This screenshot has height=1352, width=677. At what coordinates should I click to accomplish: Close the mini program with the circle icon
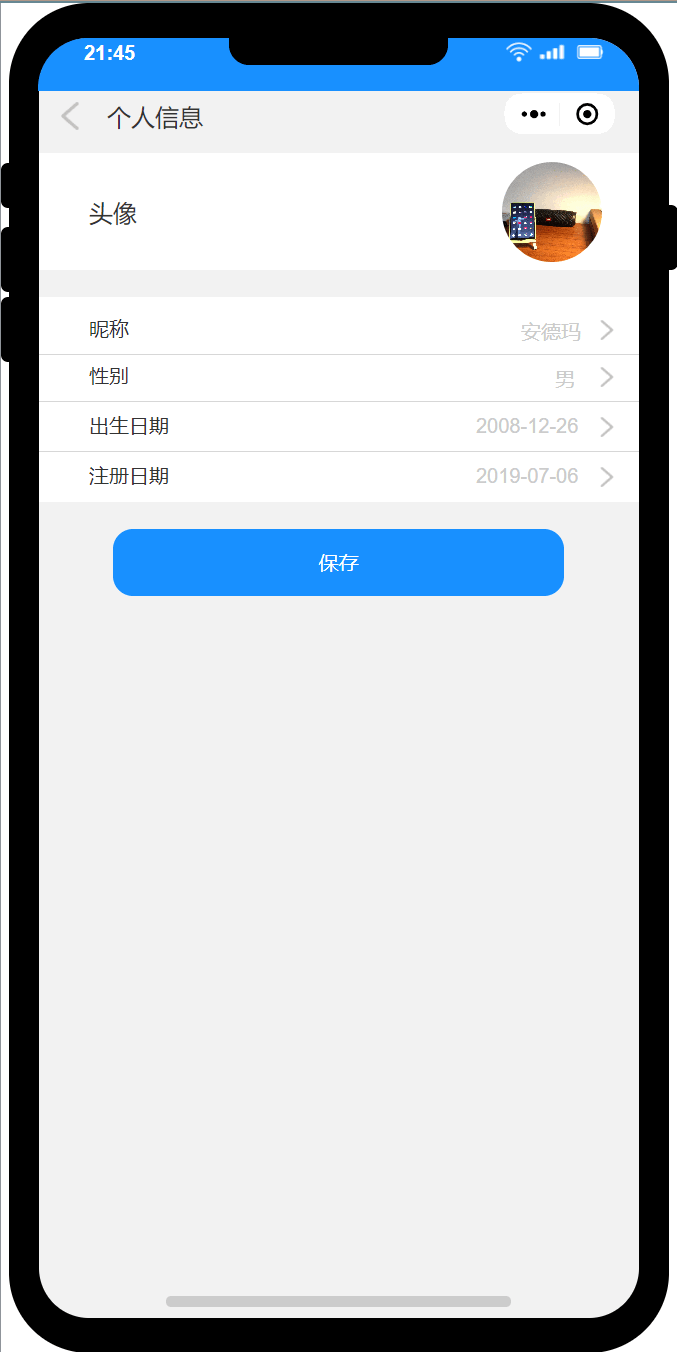(x=587, y=114)
